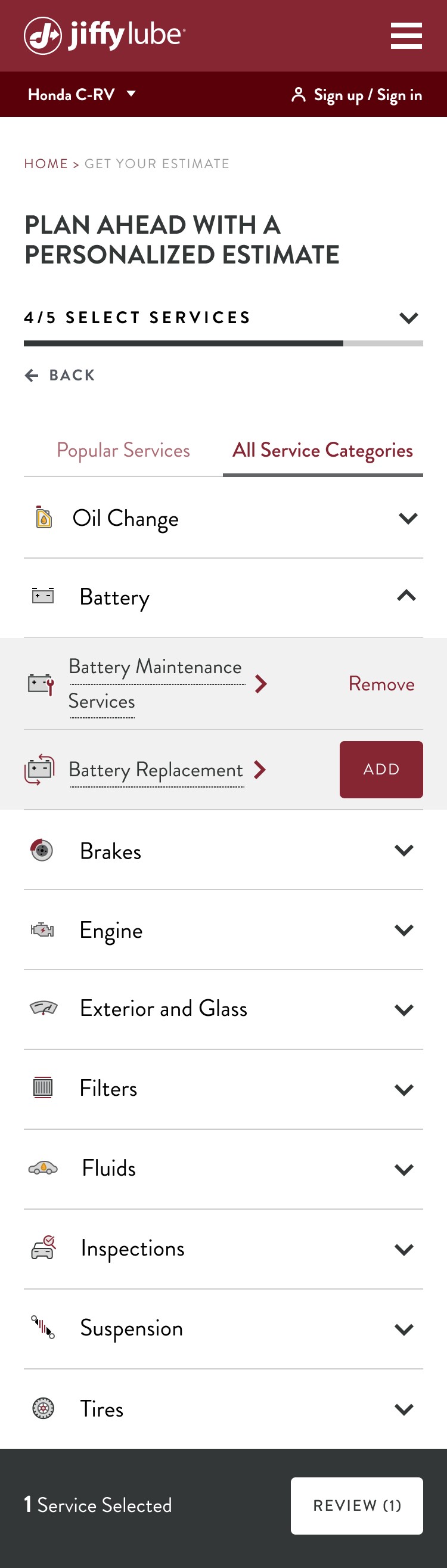Remove Battery Maintenance Services
The height and width of the screenshot is (1568, 447).
[381, 684]
